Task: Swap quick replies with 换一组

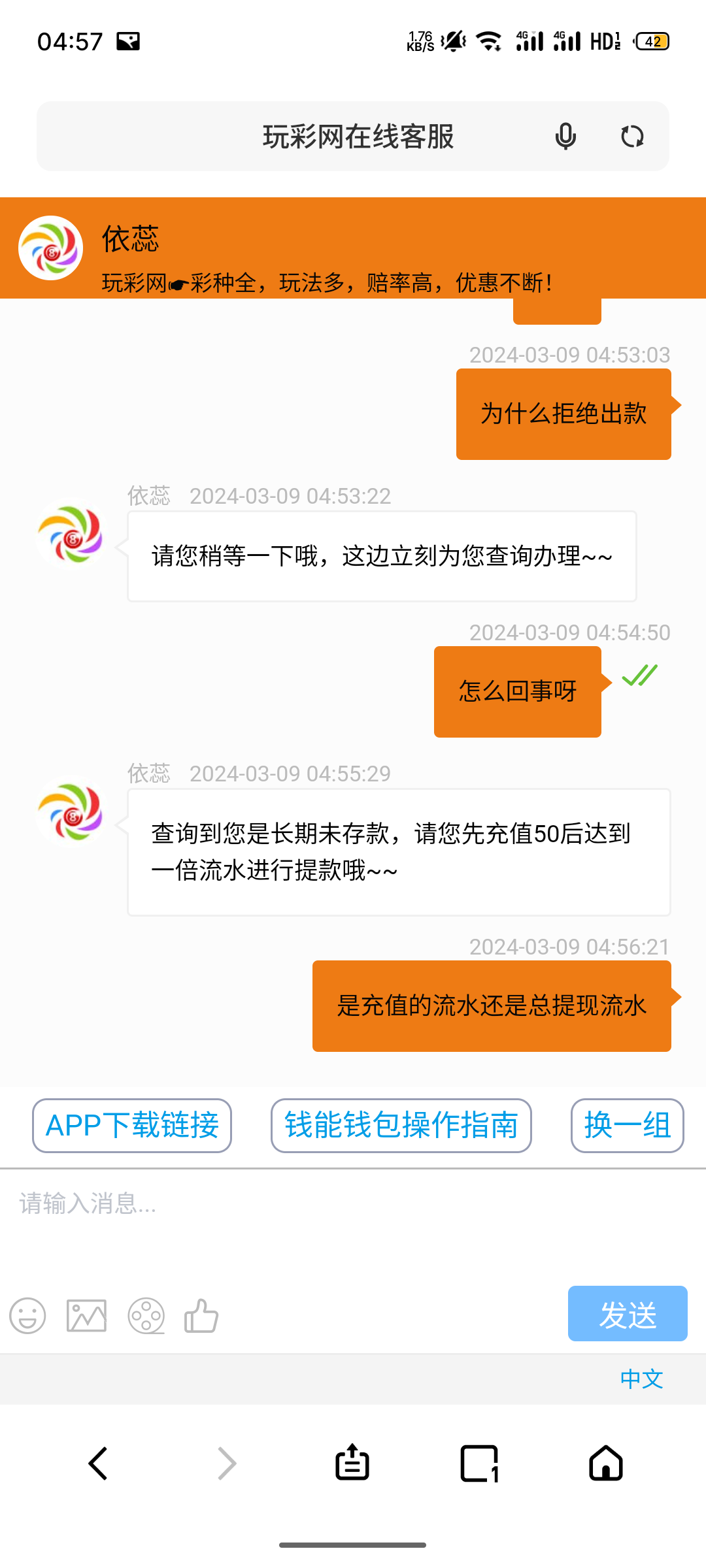Action: [x=626, y=1126]
